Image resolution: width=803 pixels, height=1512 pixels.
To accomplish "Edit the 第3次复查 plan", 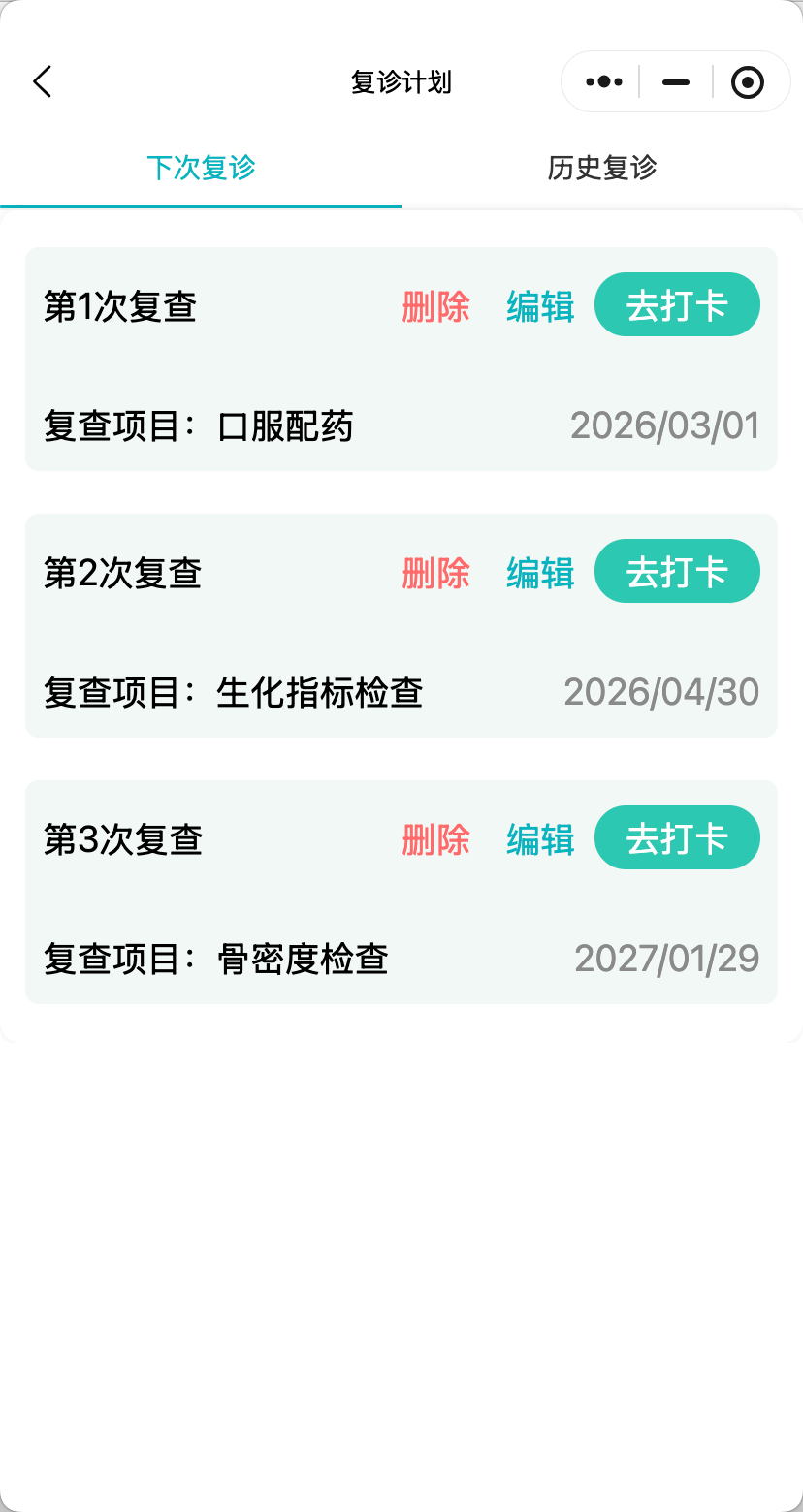I will [540, 839].
